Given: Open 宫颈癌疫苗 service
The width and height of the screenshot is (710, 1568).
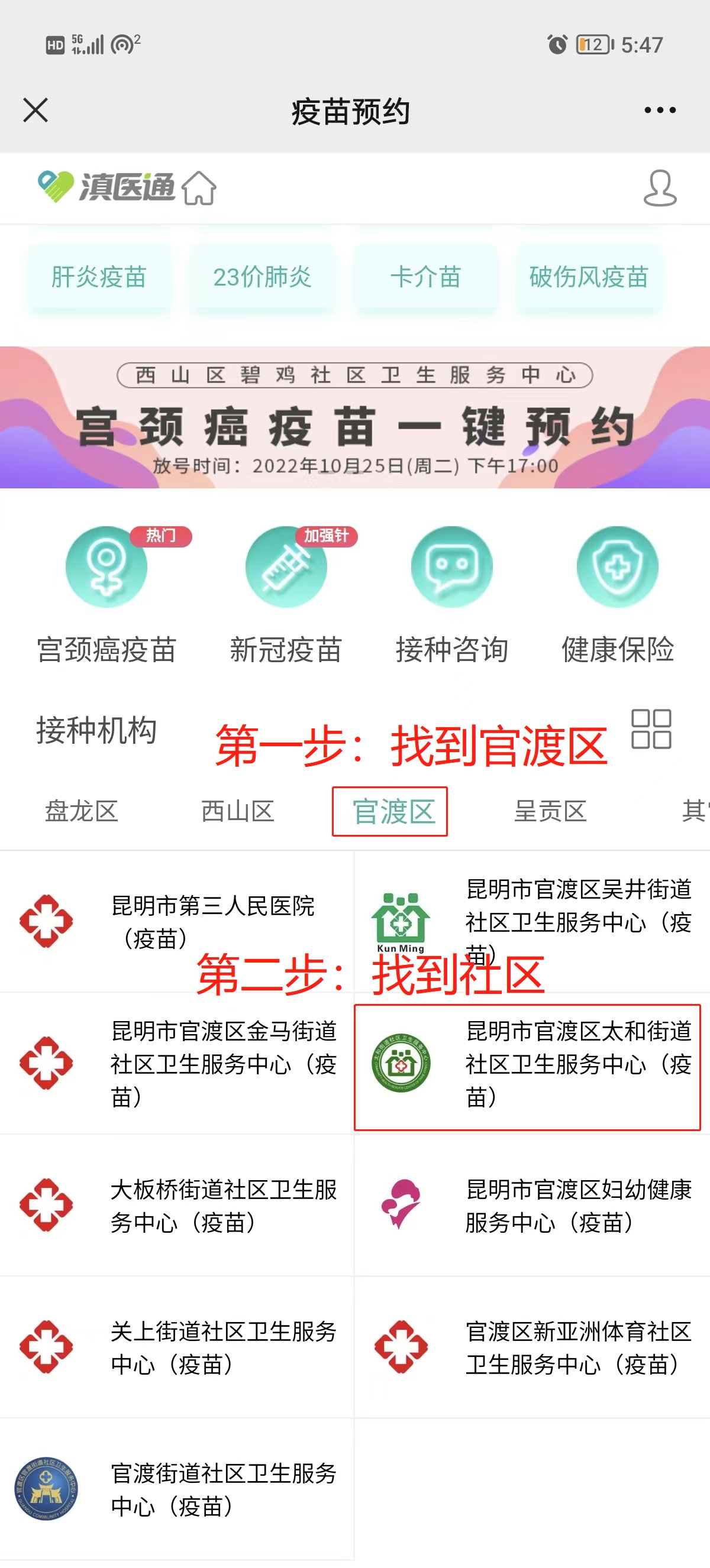Looking at the screenshot, I should pos(106,594).
